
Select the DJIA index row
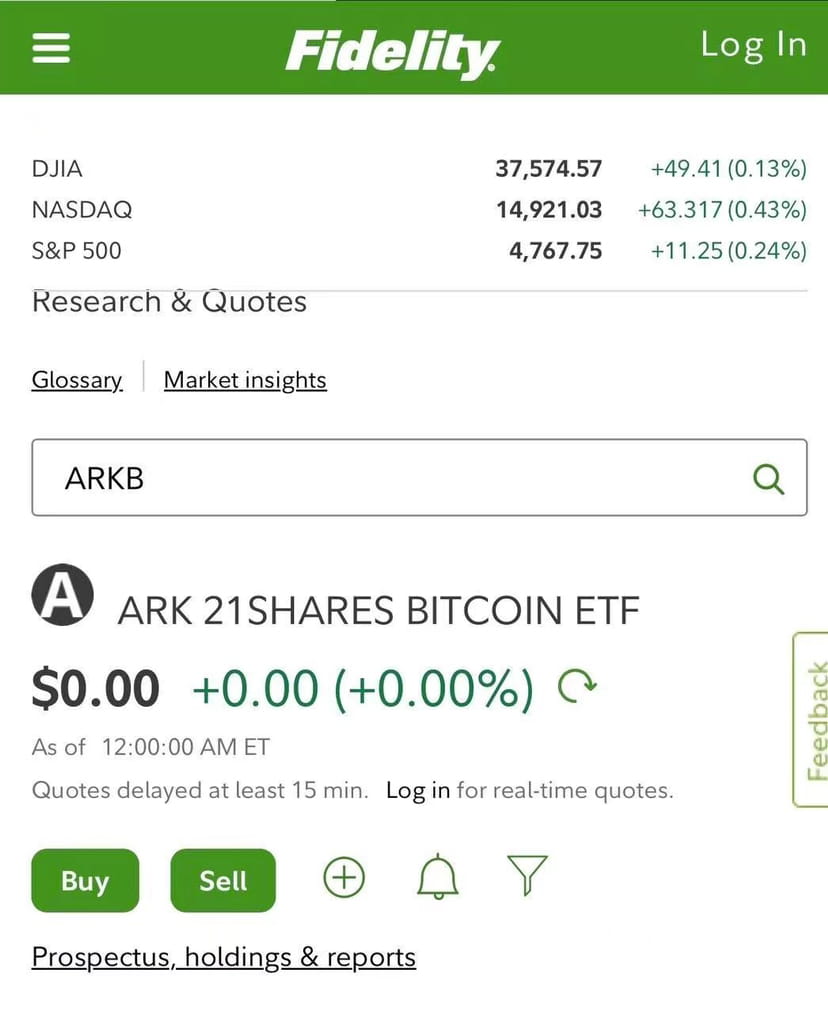point(57,169)
